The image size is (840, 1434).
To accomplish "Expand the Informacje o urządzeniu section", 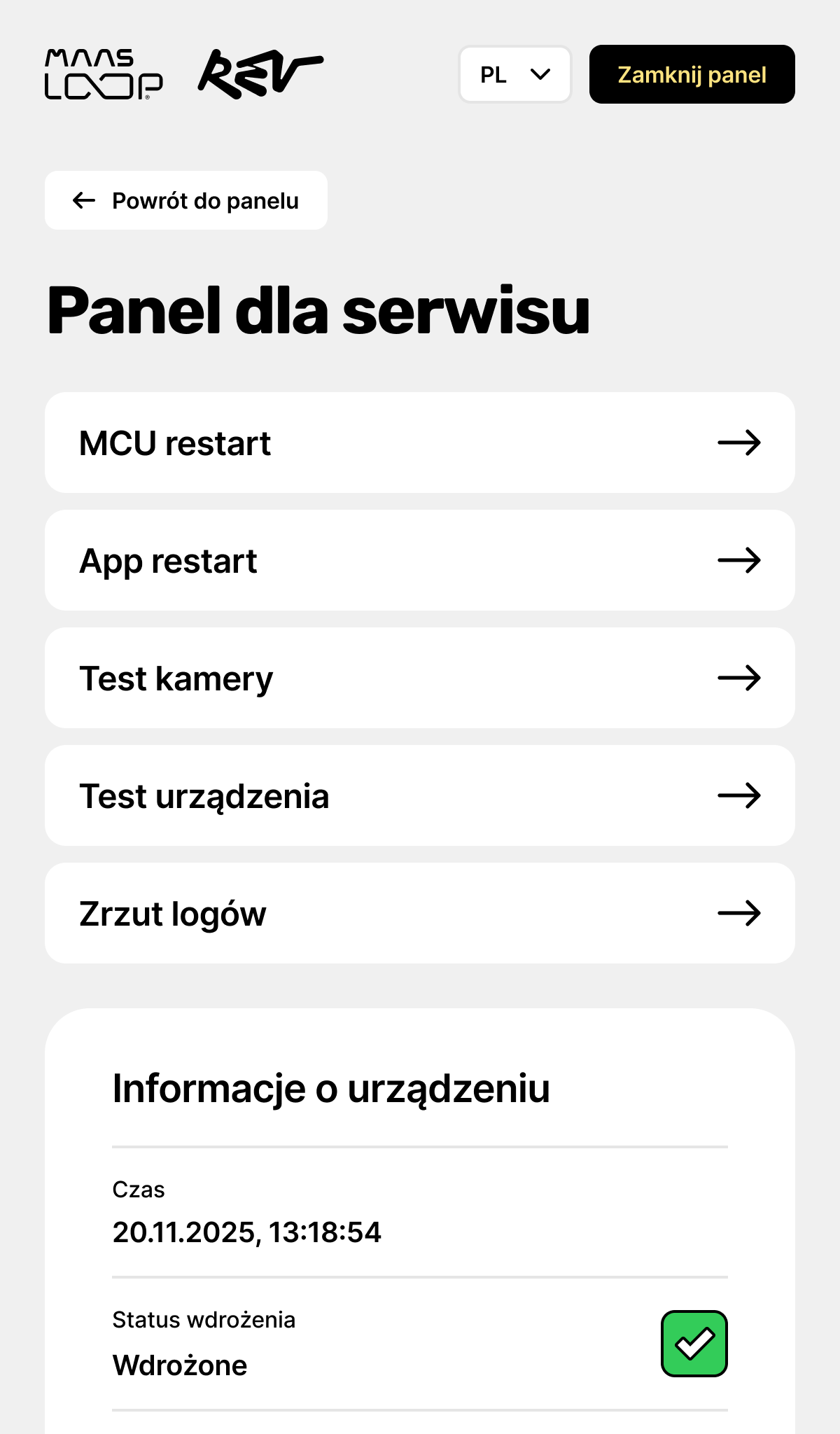I will pos(331,1088).
